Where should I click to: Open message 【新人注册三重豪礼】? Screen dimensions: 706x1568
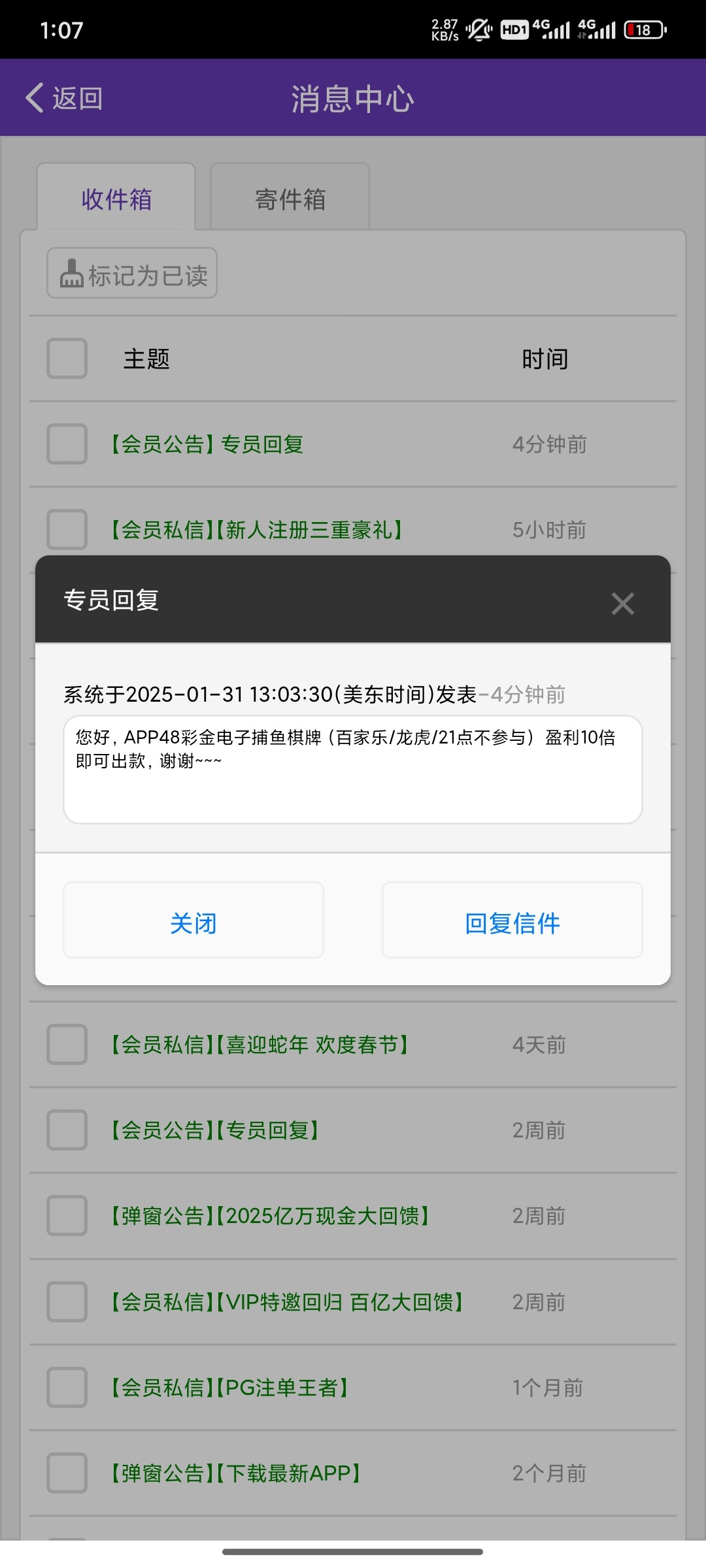coord(256,529)
